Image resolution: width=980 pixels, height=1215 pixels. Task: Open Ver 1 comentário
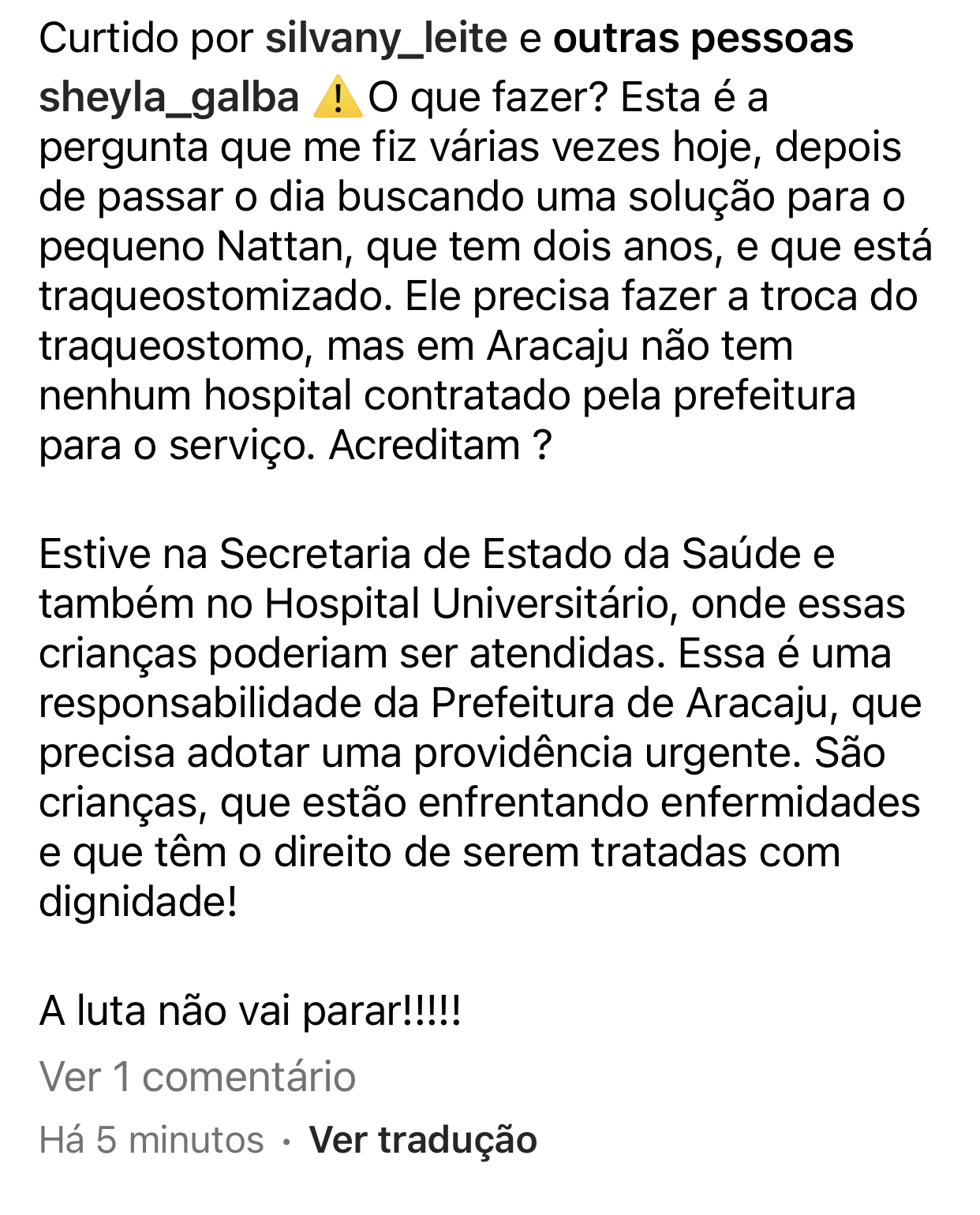click(197, 1077)
